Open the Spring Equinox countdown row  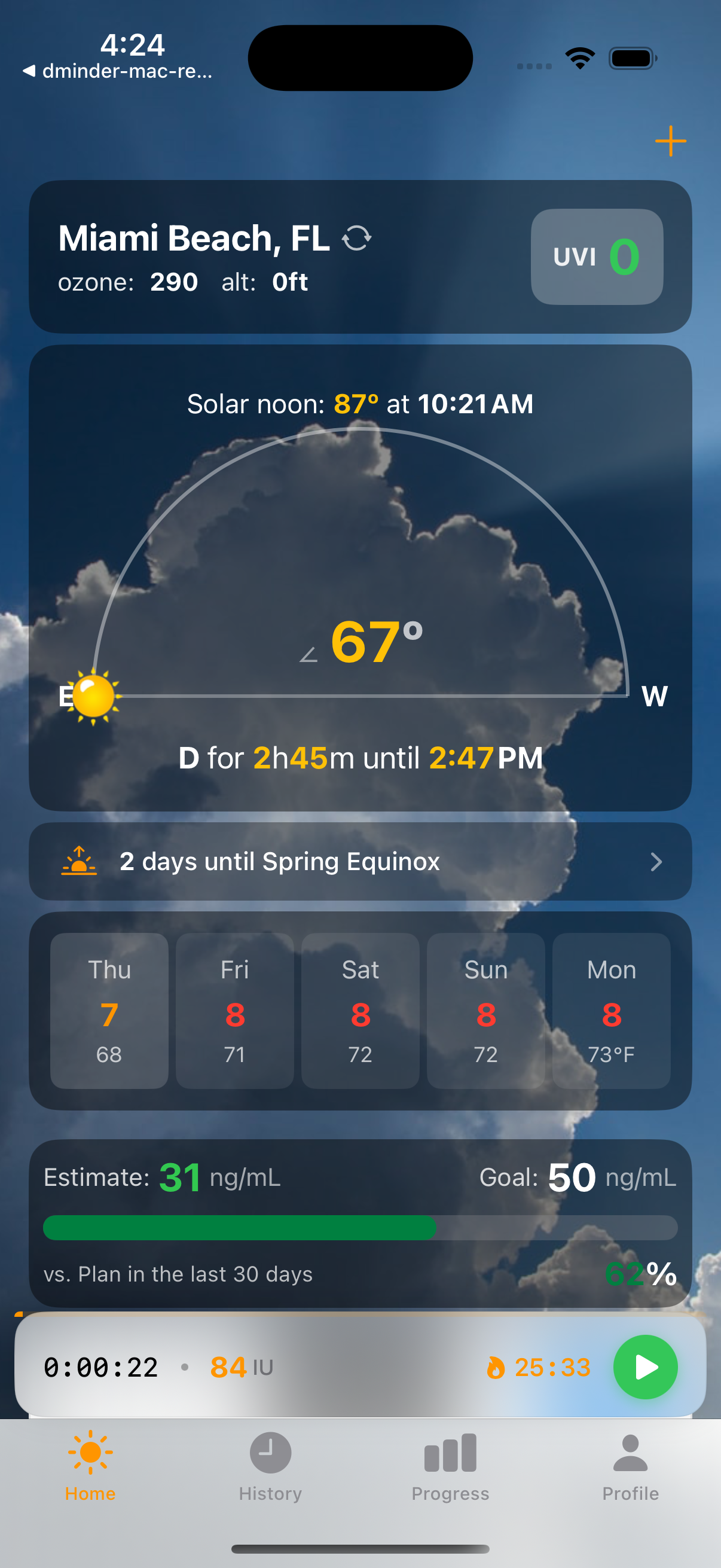[x=360, y=861]
